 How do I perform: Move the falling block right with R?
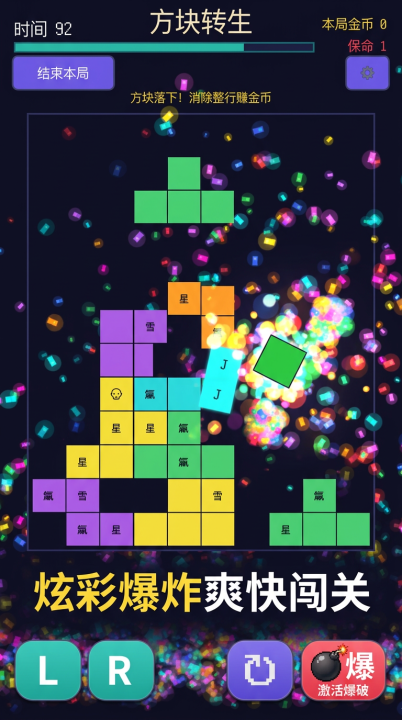[x=121, y=670]
